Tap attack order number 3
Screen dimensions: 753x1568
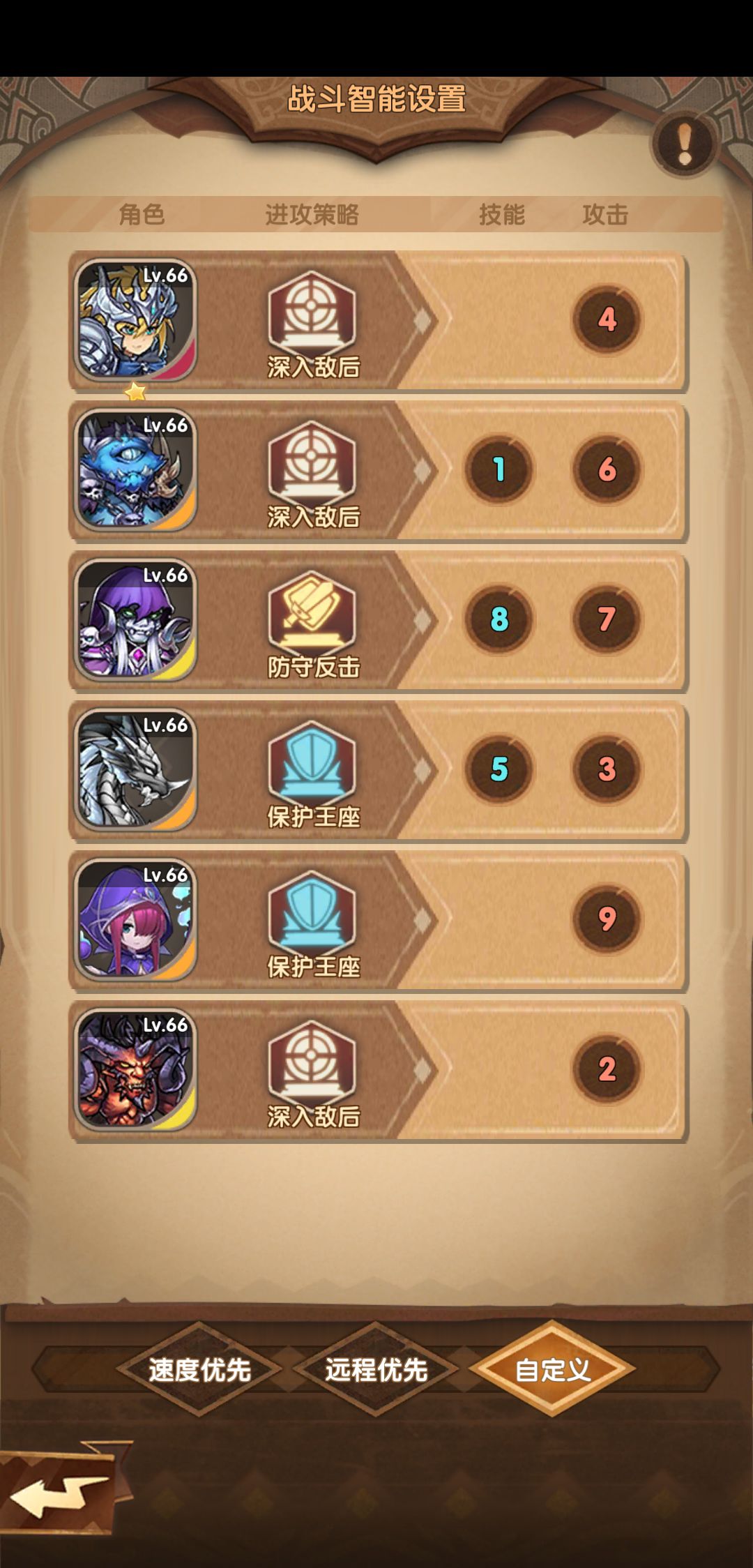(x=607, y=769)
